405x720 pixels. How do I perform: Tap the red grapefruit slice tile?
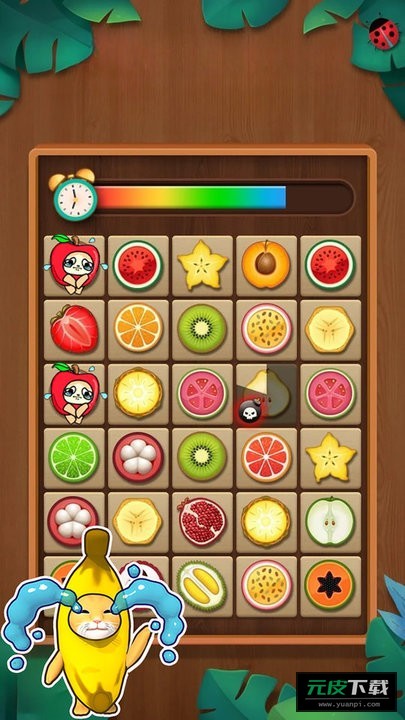[x=266, y=458]
